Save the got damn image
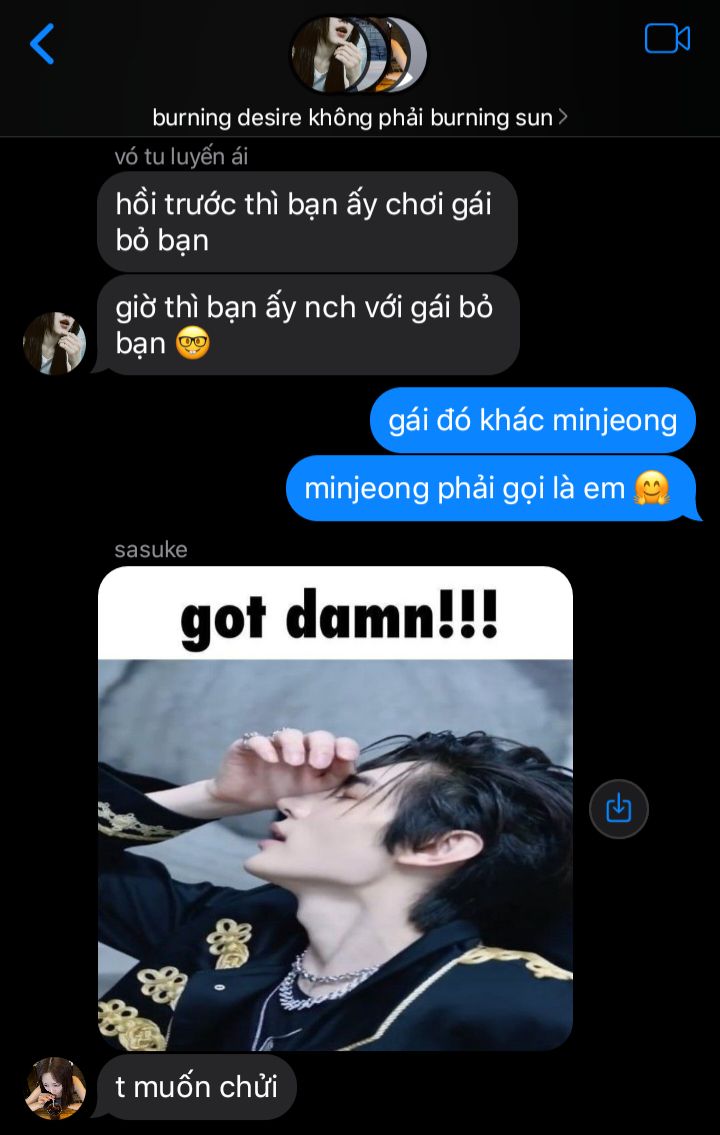Viewport: 720px width, 1135px height. [x=618, y=808]
